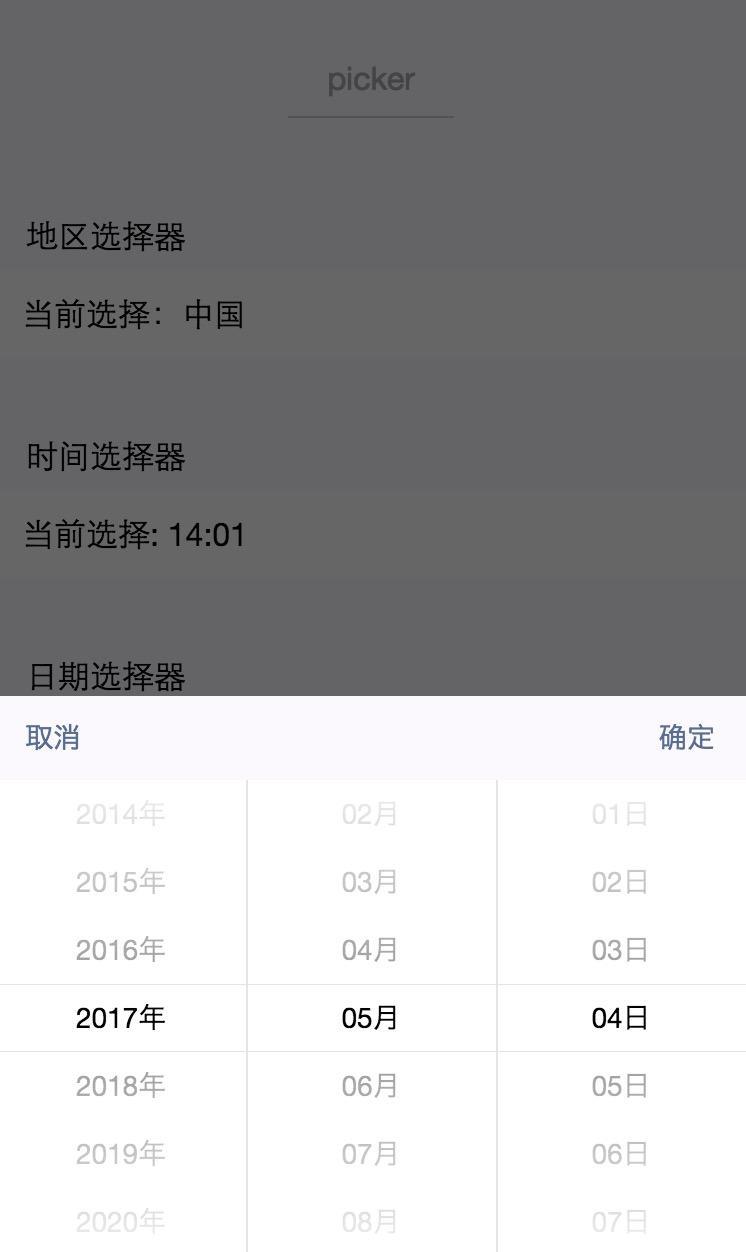Tap current selection showing 中国
746x1252 pixels.
[135, 314]
